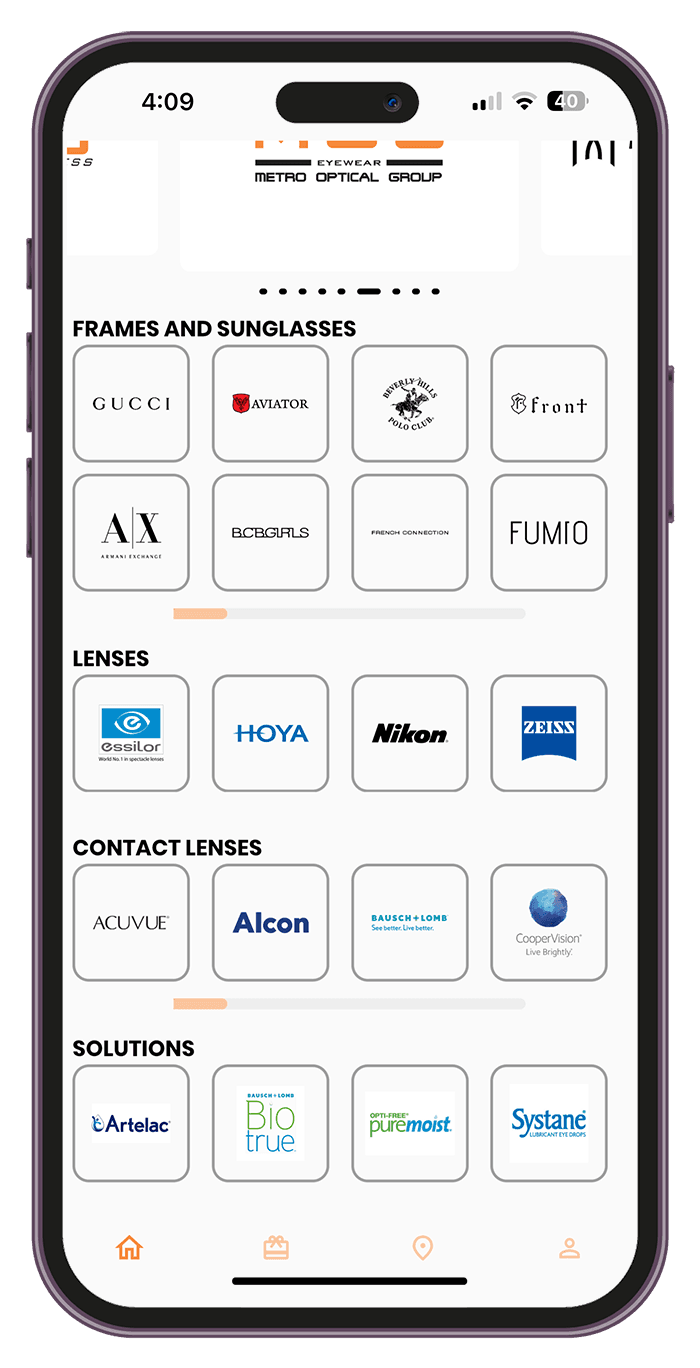Select the Alcon contact lenses brand

click(270, 923)
